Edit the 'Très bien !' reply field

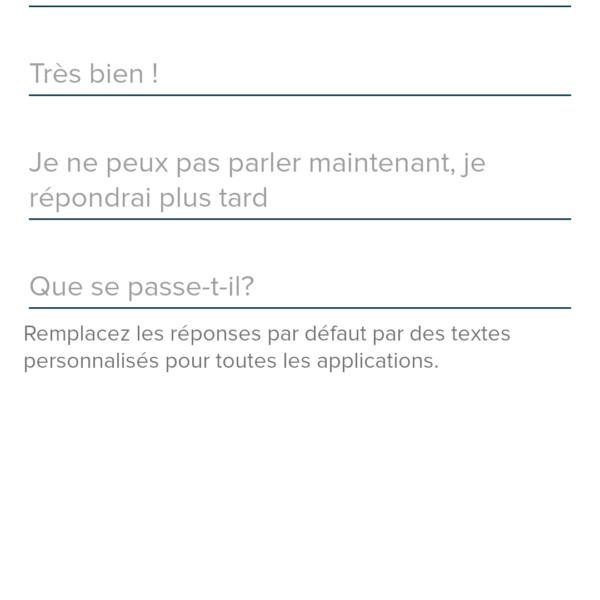298,74
